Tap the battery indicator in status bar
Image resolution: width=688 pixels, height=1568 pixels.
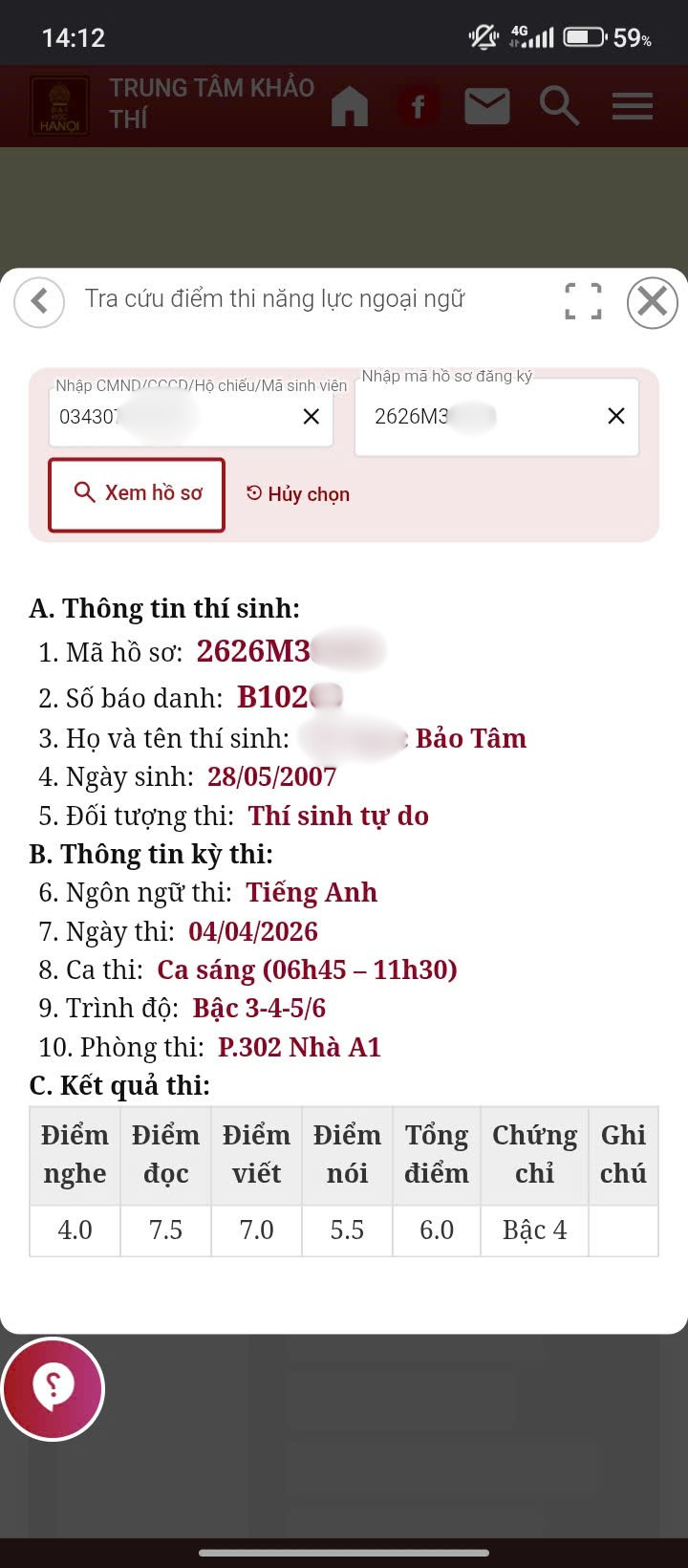[584, 36]
